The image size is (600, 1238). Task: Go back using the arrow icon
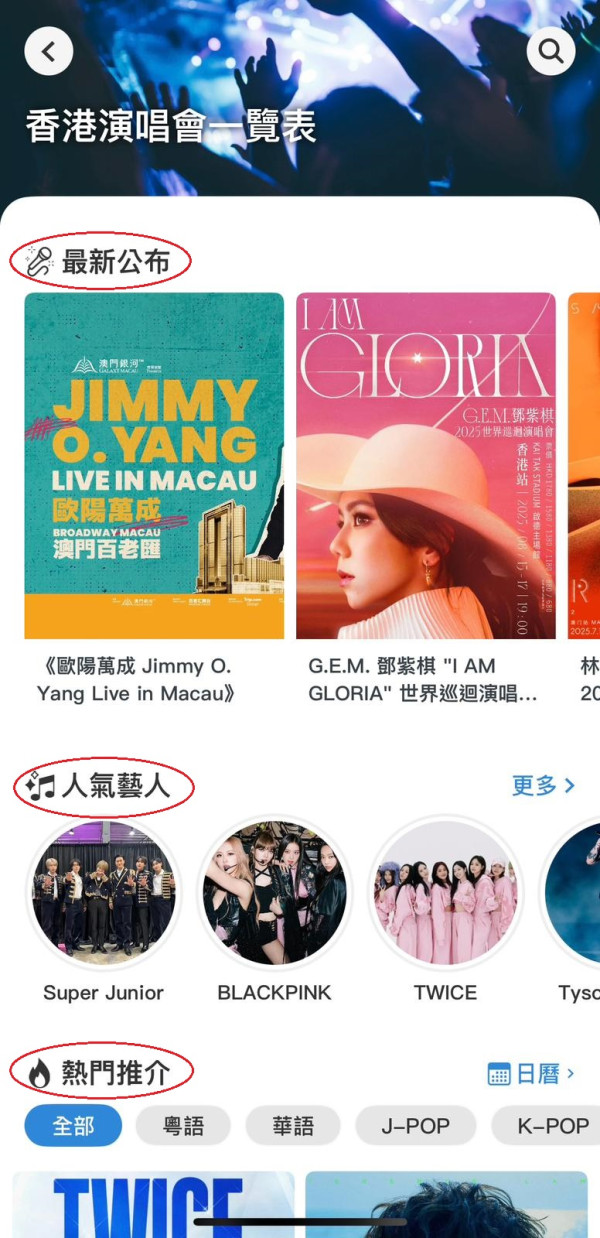(x=49, y=50)
